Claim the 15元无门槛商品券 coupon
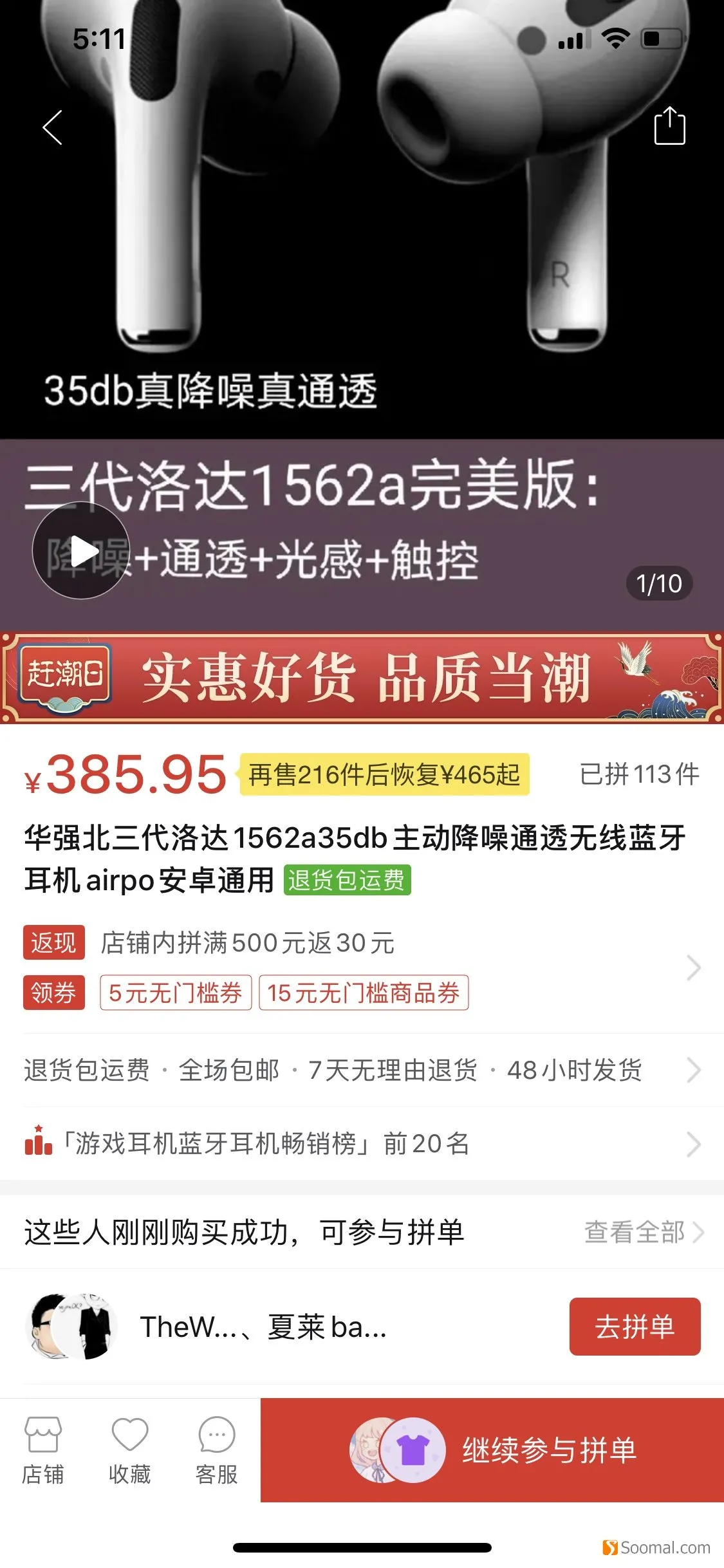This screenshot has height=1568, width=724. tap(363, 993)
